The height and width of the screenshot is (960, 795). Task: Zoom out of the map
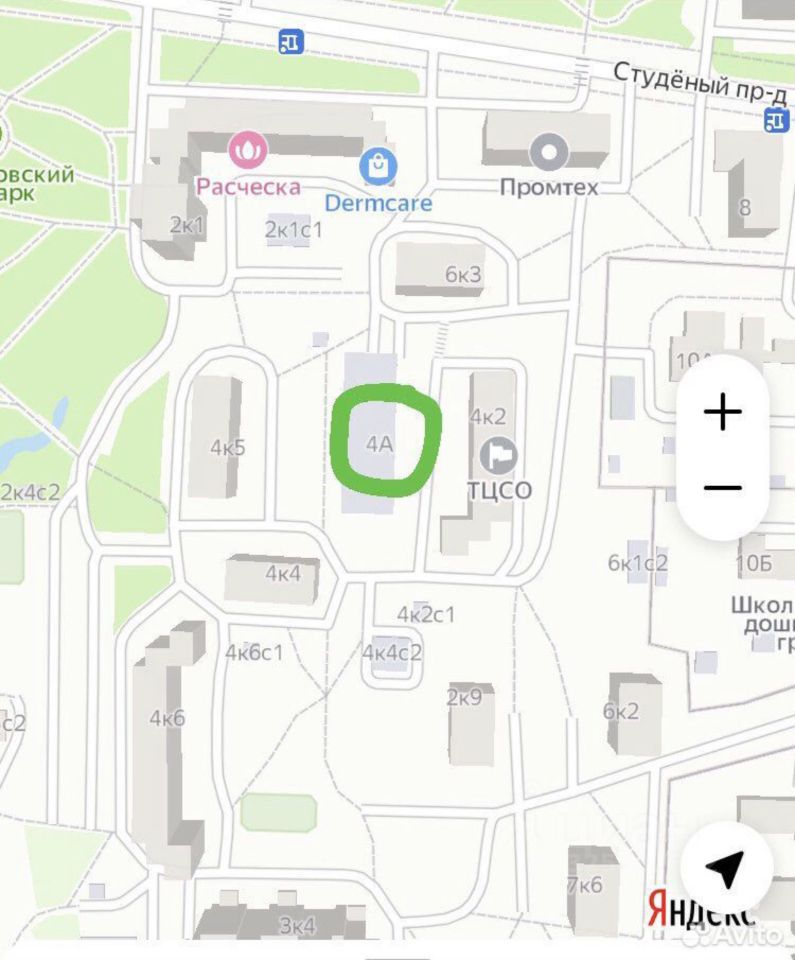point(722,488)
